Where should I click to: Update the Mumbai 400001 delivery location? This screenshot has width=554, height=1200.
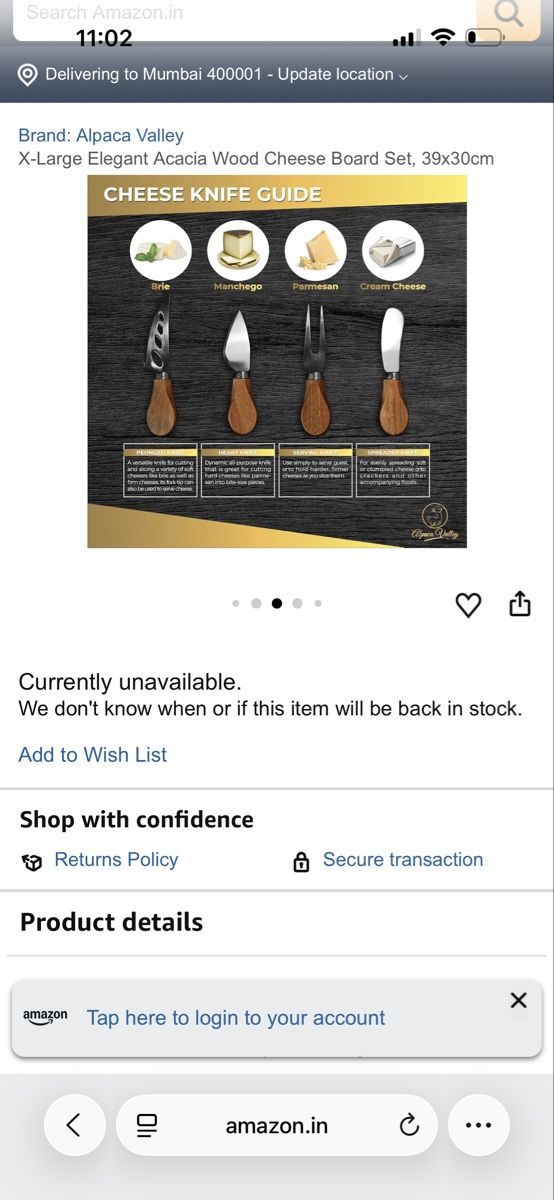tap(213, 74)
